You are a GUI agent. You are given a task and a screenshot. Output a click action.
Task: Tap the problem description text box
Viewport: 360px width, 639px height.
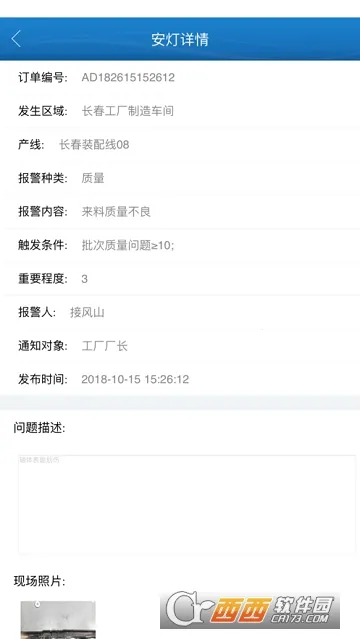187,505
